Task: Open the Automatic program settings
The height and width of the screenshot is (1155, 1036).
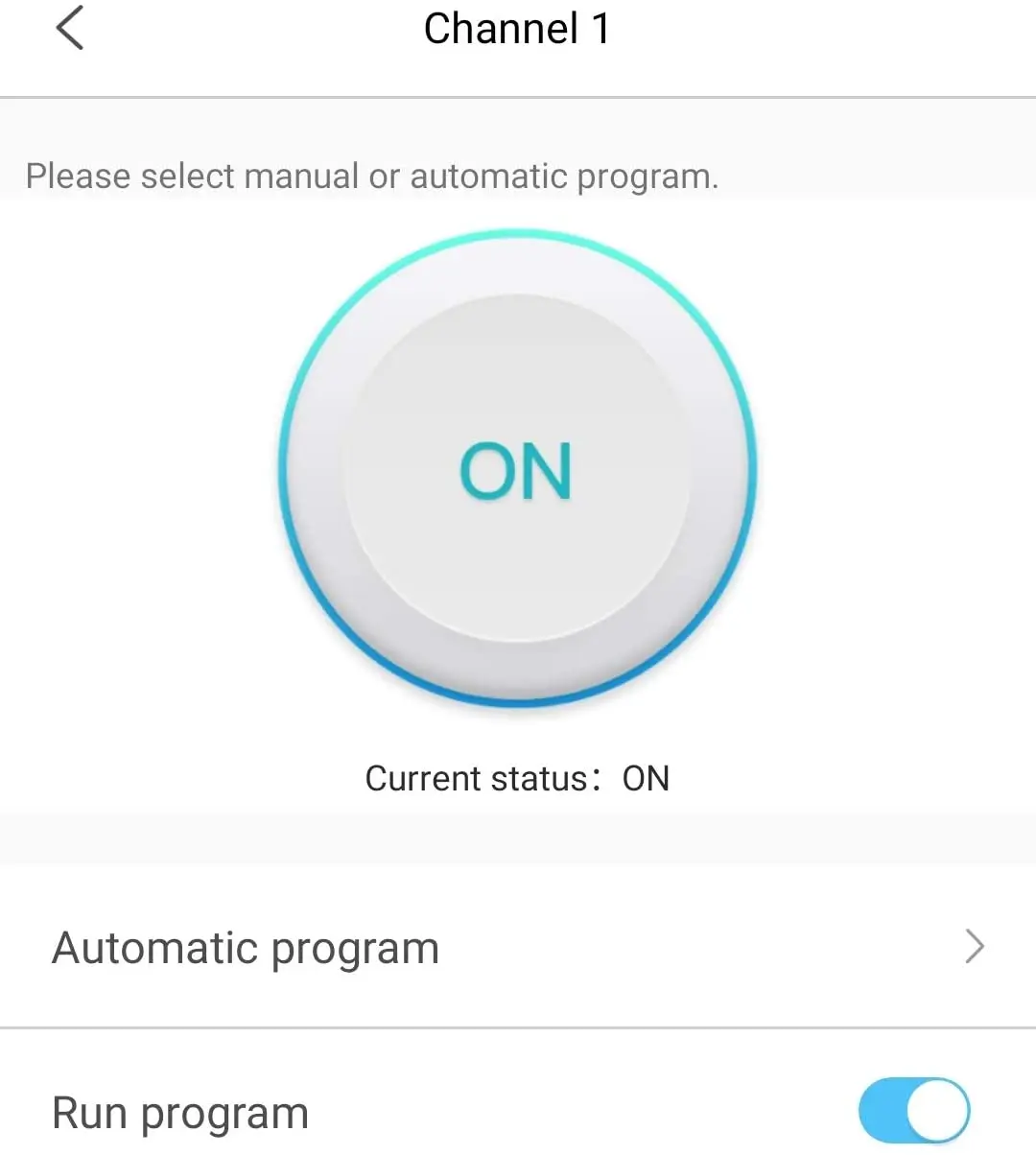Action: point(518,947)
